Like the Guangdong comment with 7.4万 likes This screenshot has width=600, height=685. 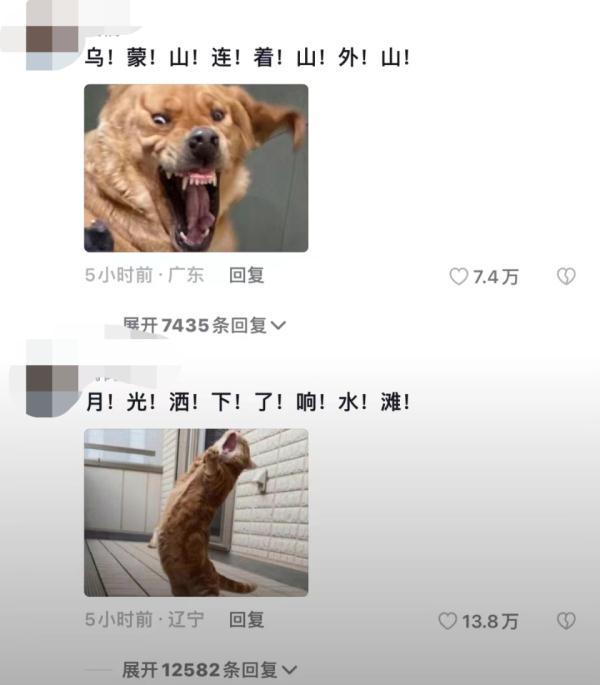click(x=459, y=277)
